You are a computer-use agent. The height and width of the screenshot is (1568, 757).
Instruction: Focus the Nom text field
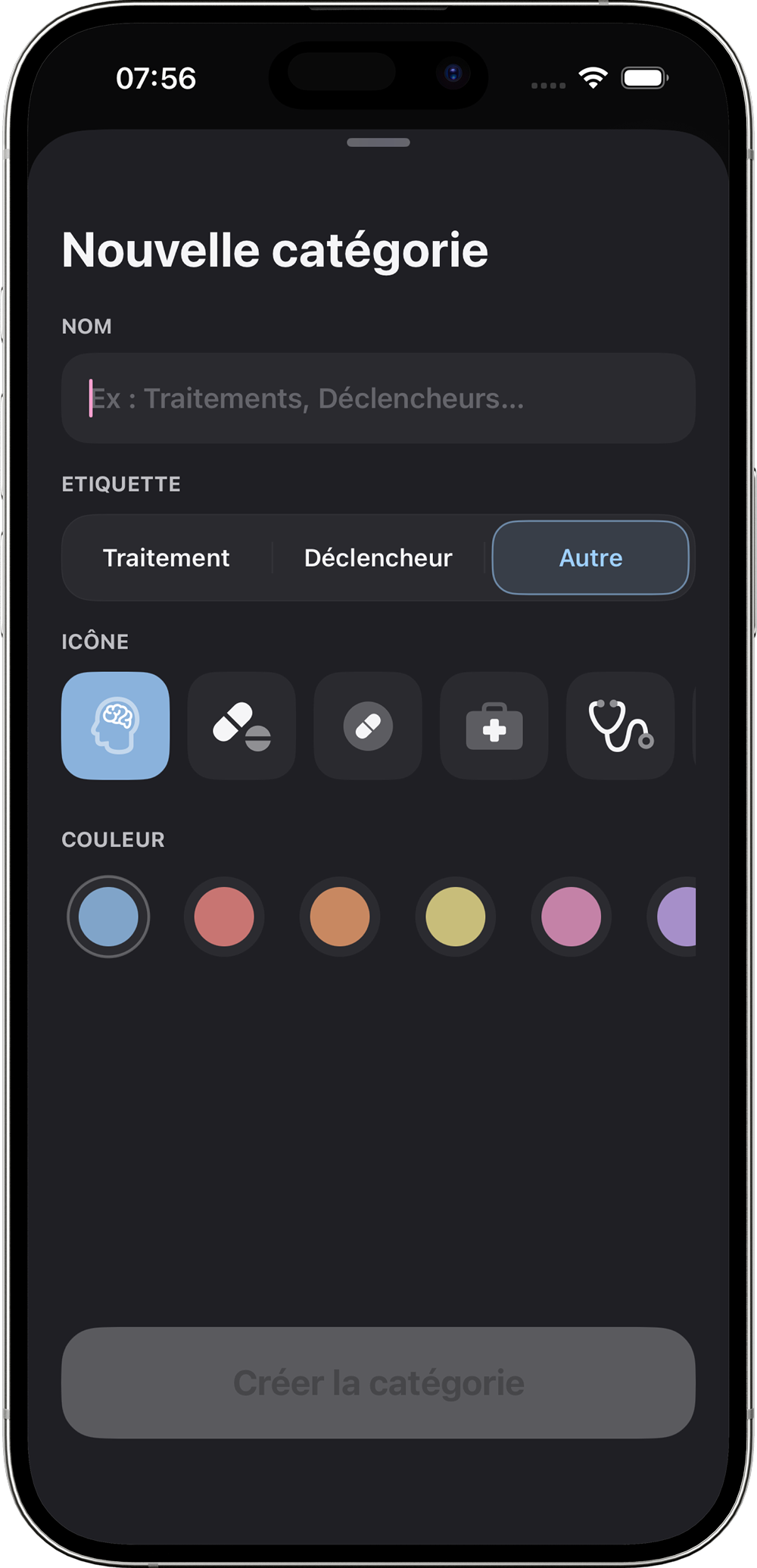(378, 398)
